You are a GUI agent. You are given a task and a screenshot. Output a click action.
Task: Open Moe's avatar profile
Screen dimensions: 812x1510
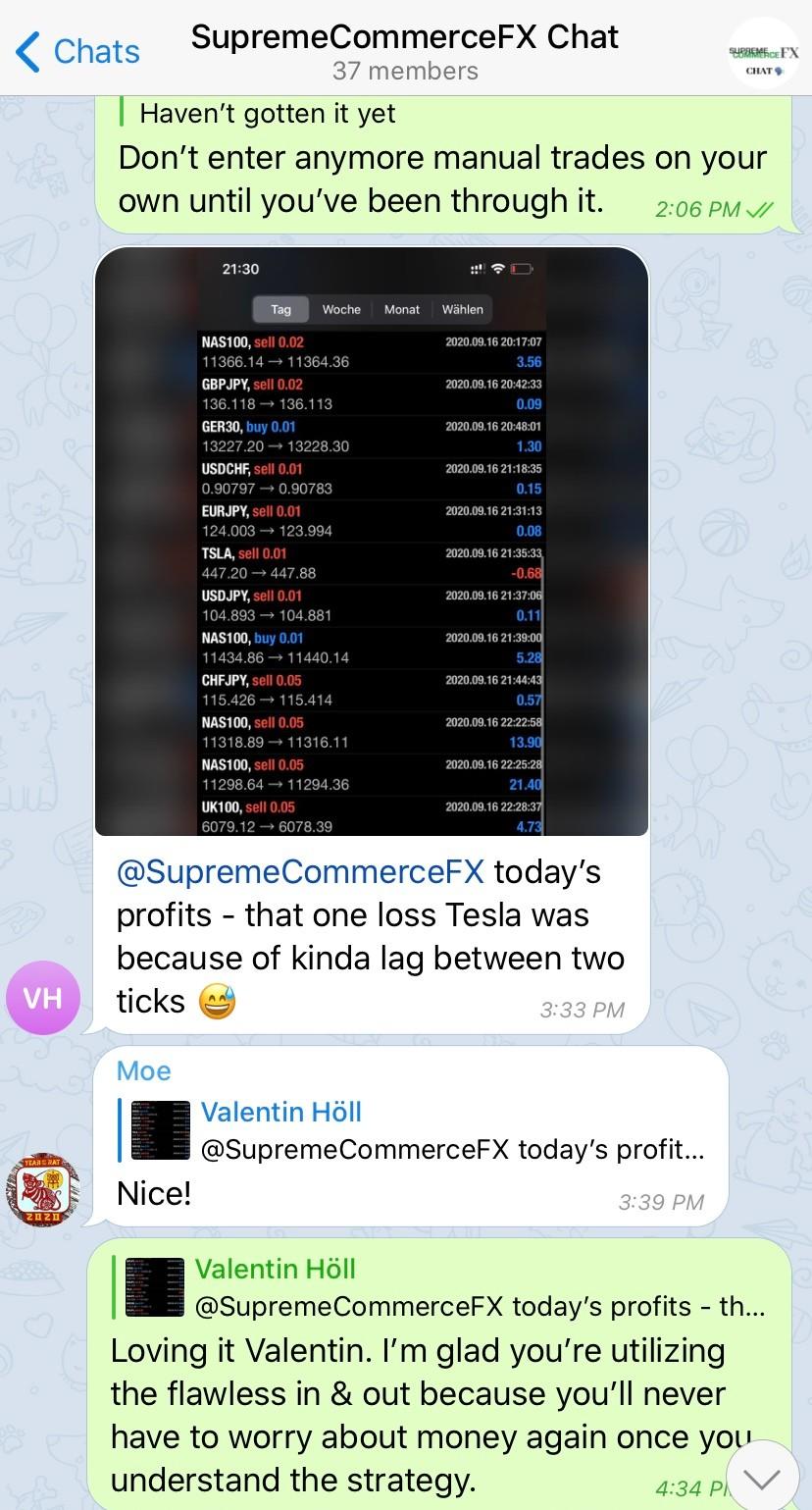click(x=42, y=1189)
